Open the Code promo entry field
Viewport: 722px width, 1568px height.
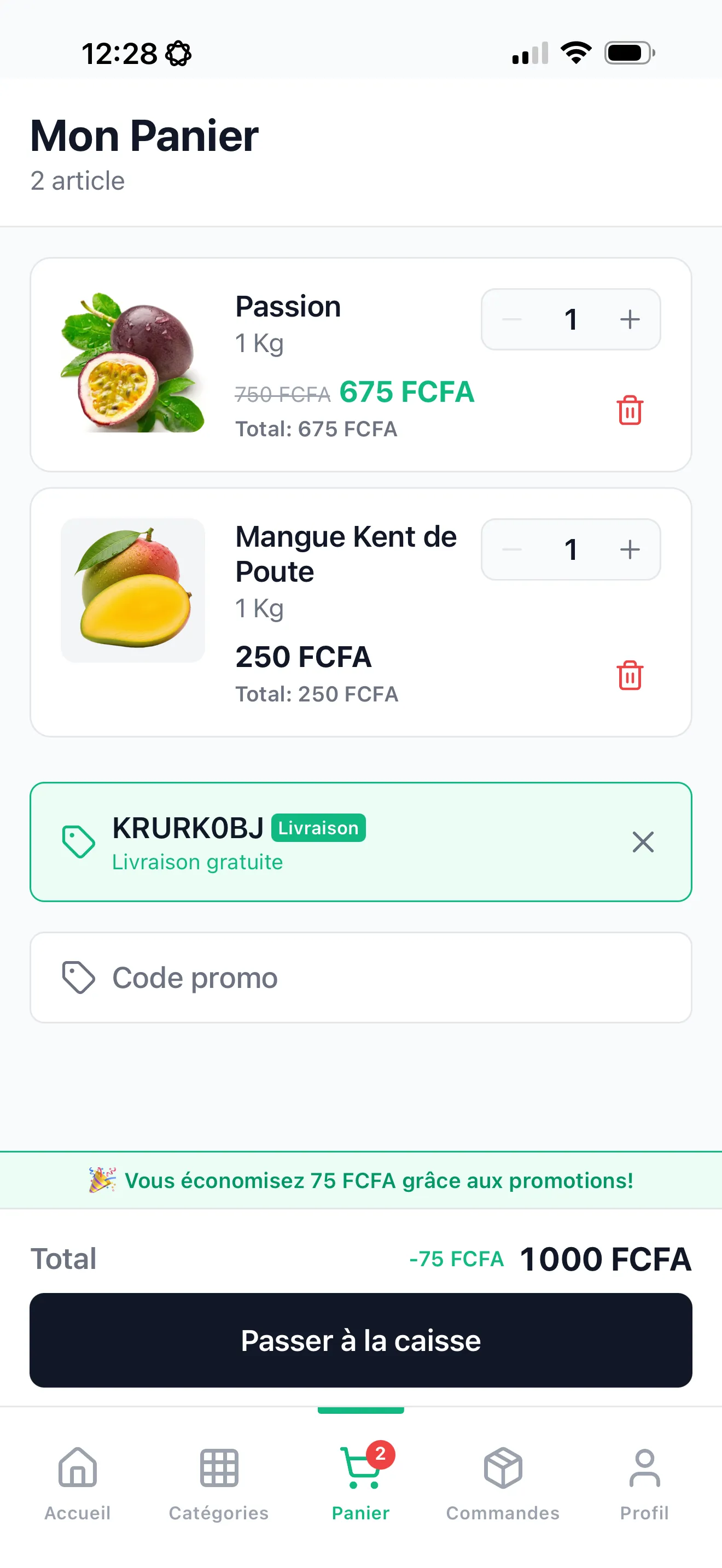(x=361, y=977)
